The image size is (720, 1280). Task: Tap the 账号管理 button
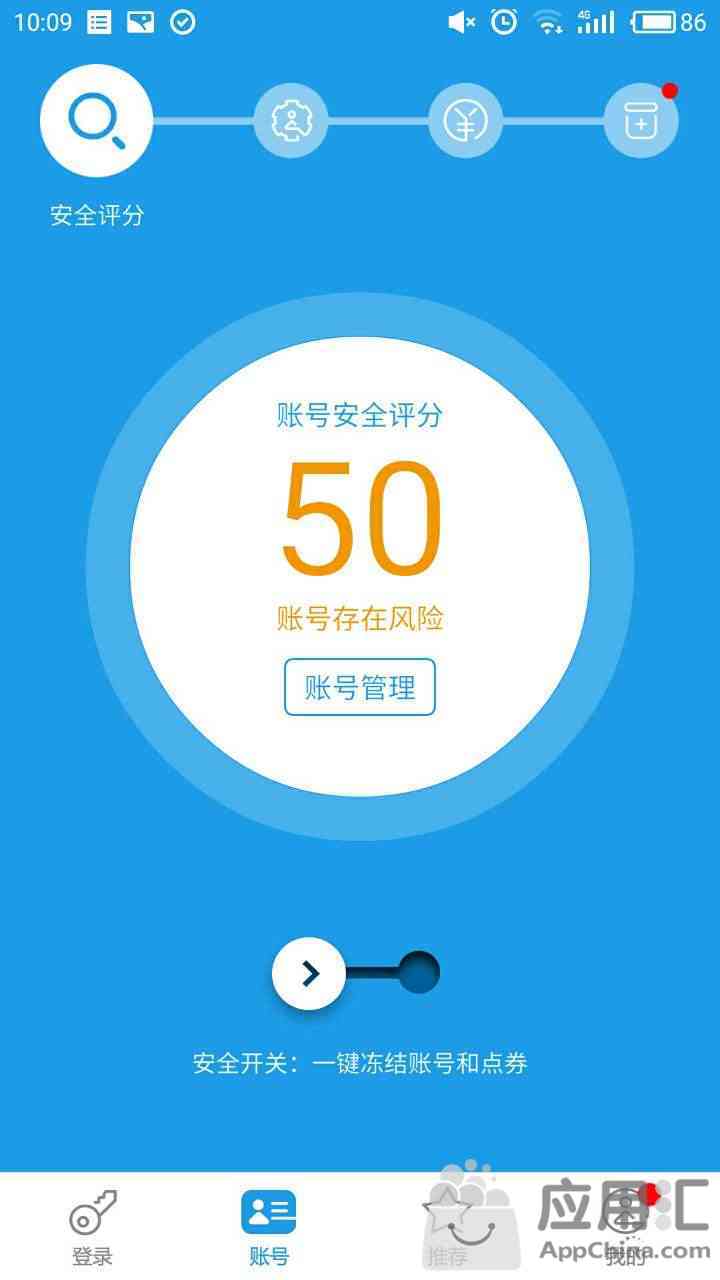pyautogui.click(x=360, y=687)
